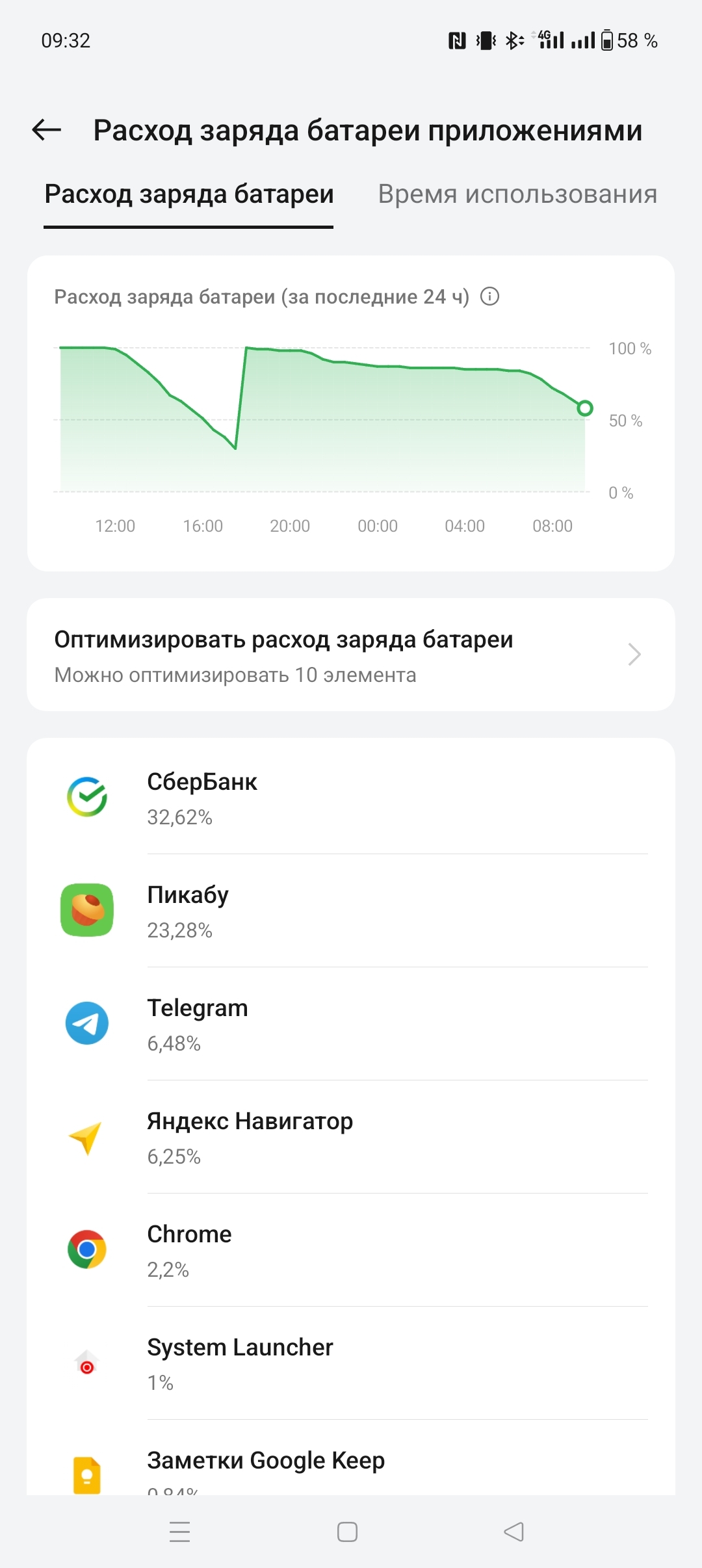Switch to the Время использования tab
This screenshot has width=702, height=1568.
pyautogui.click(x=517, y=194)
